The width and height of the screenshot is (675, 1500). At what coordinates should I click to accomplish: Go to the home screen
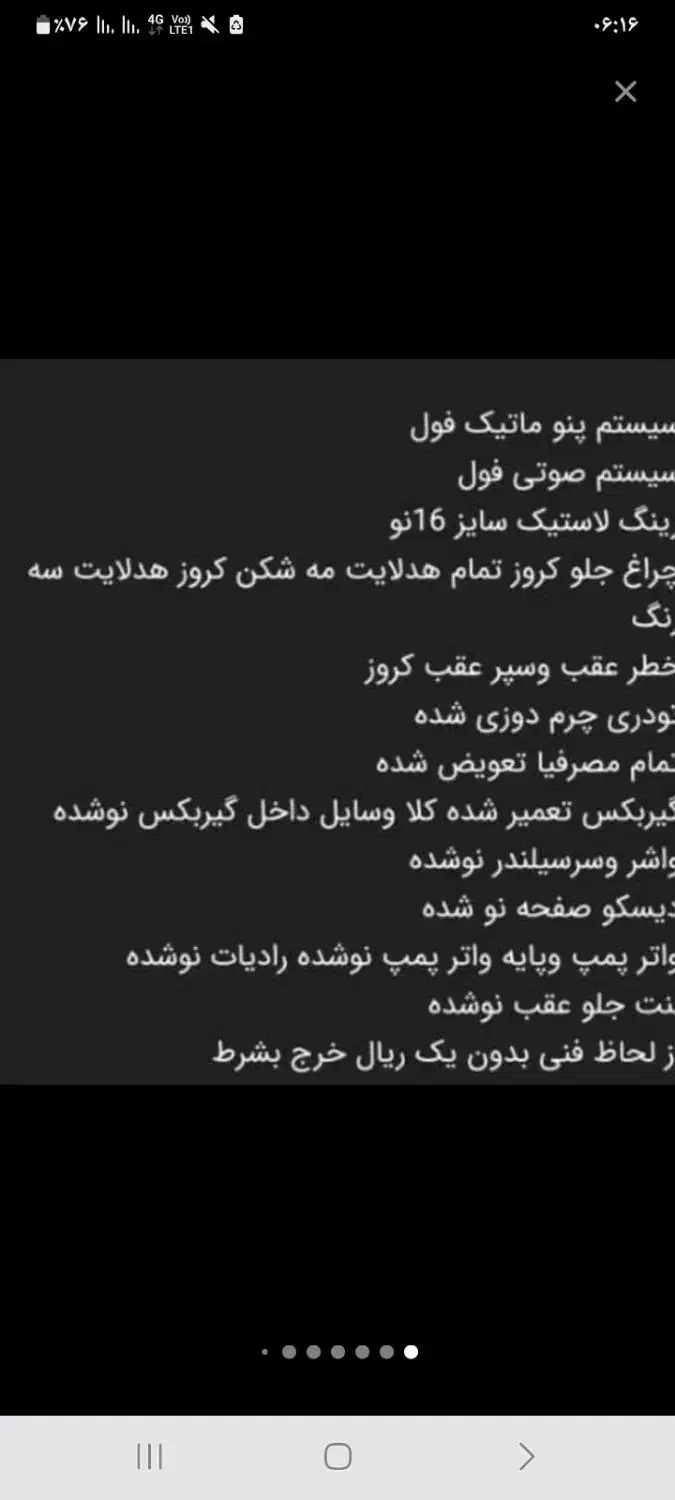click(x=338, y=1457)
